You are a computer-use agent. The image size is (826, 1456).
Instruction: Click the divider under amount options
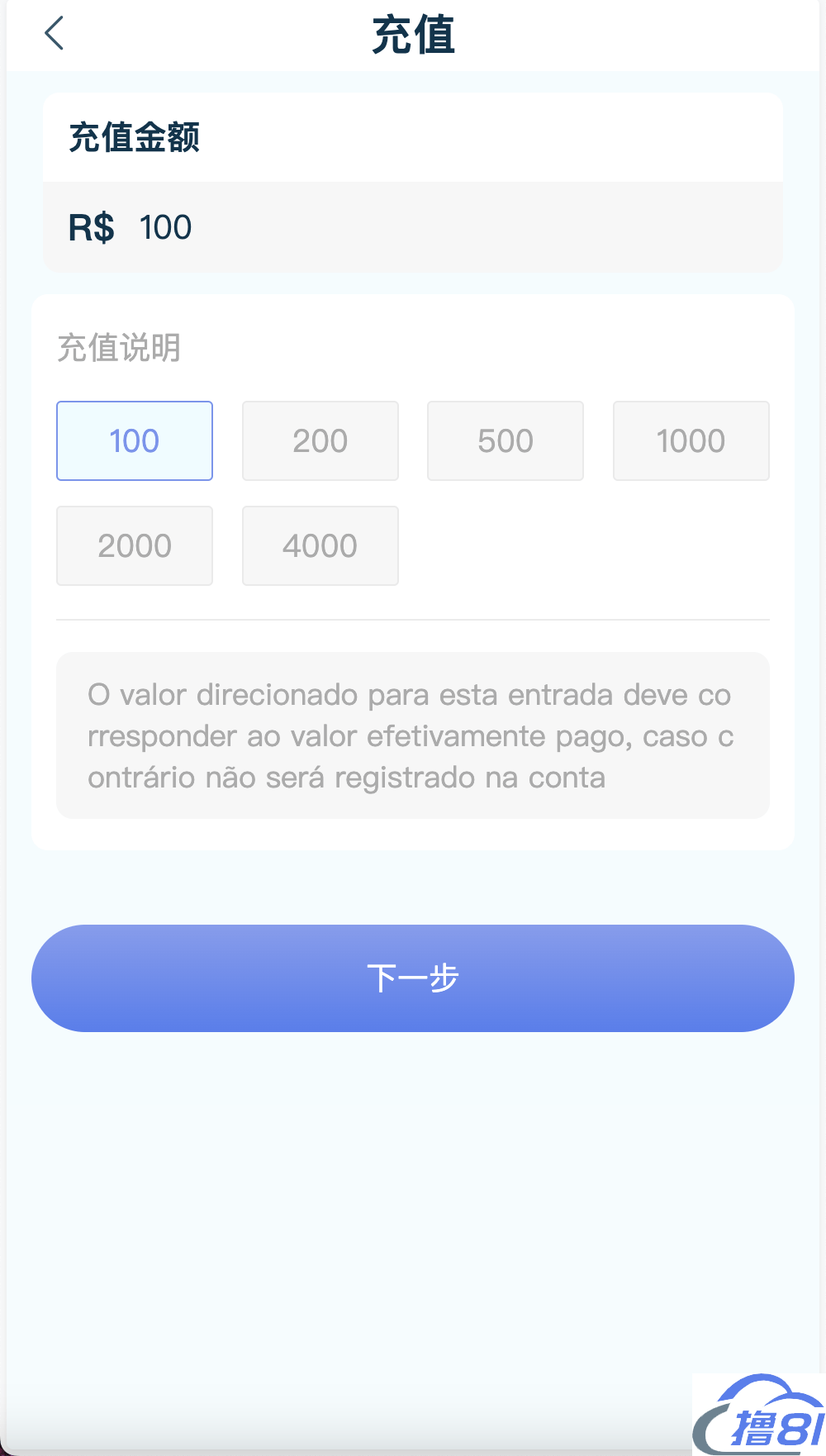[x=413, y=617]
